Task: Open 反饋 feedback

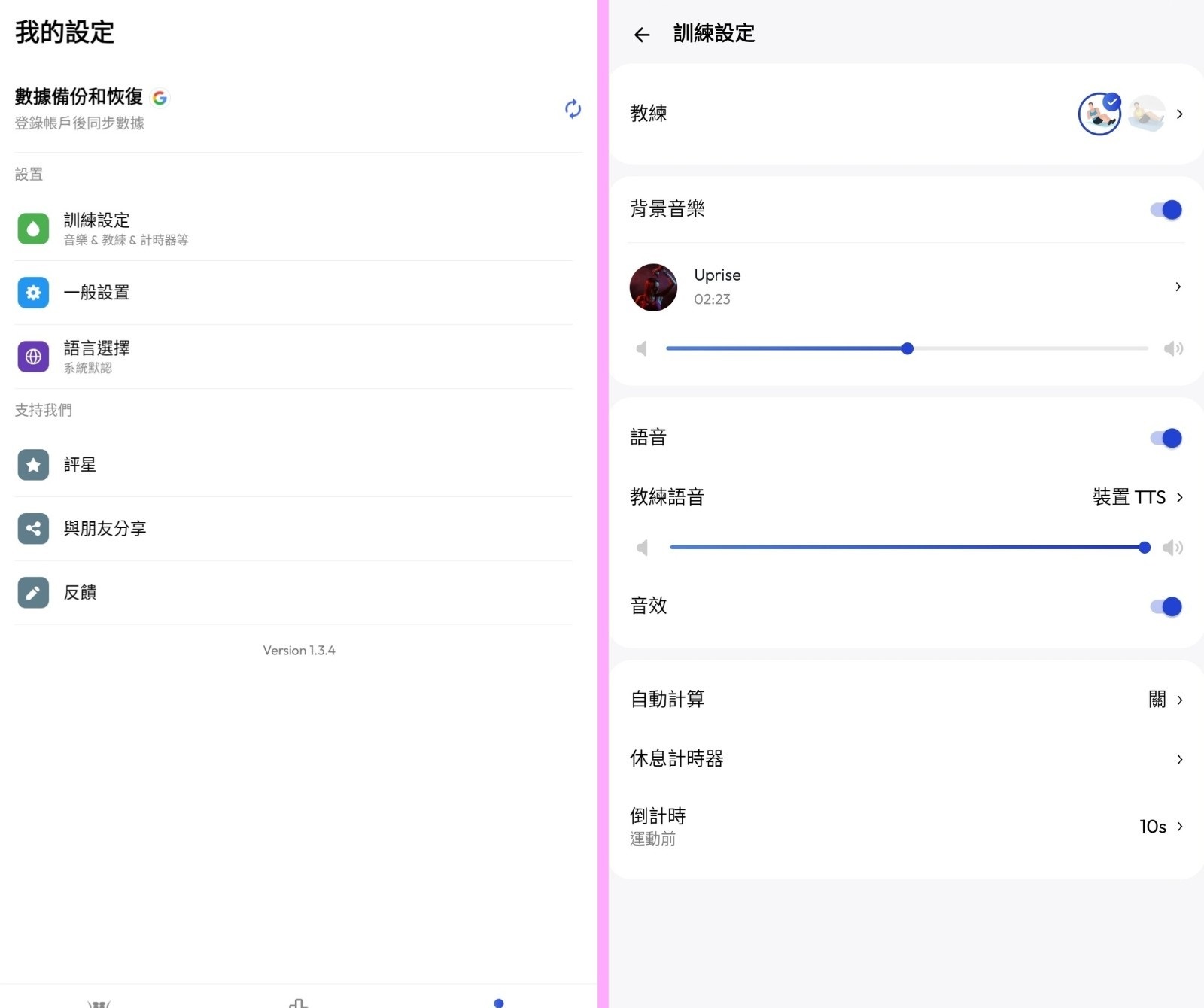Action: coord(293,593)
